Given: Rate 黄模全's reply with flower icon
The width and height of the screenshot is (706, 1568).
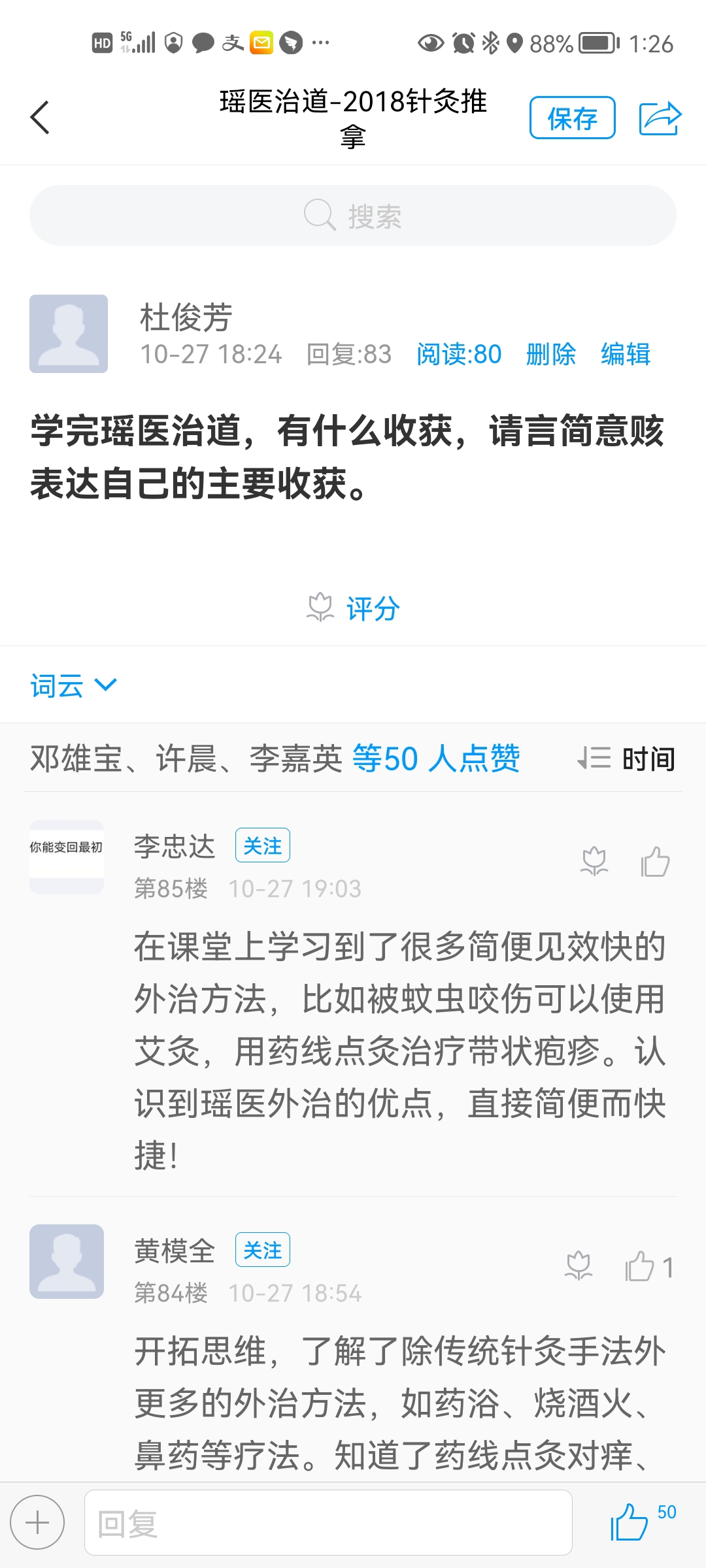Looking at the screenshot, I should pyautogui.click(x=579, y=1266).
